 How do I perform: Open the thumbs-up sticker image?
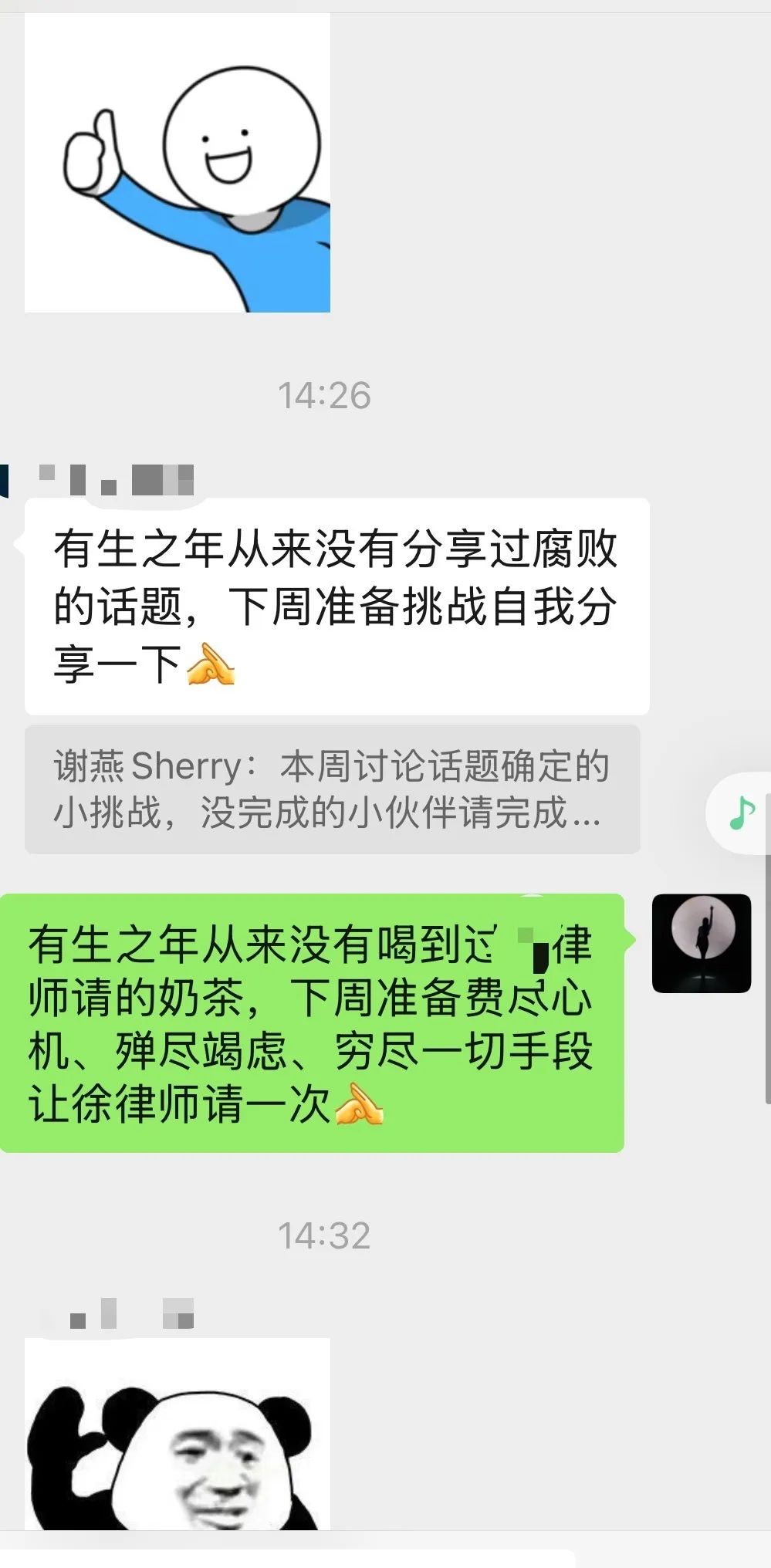[x=178, y=164]
